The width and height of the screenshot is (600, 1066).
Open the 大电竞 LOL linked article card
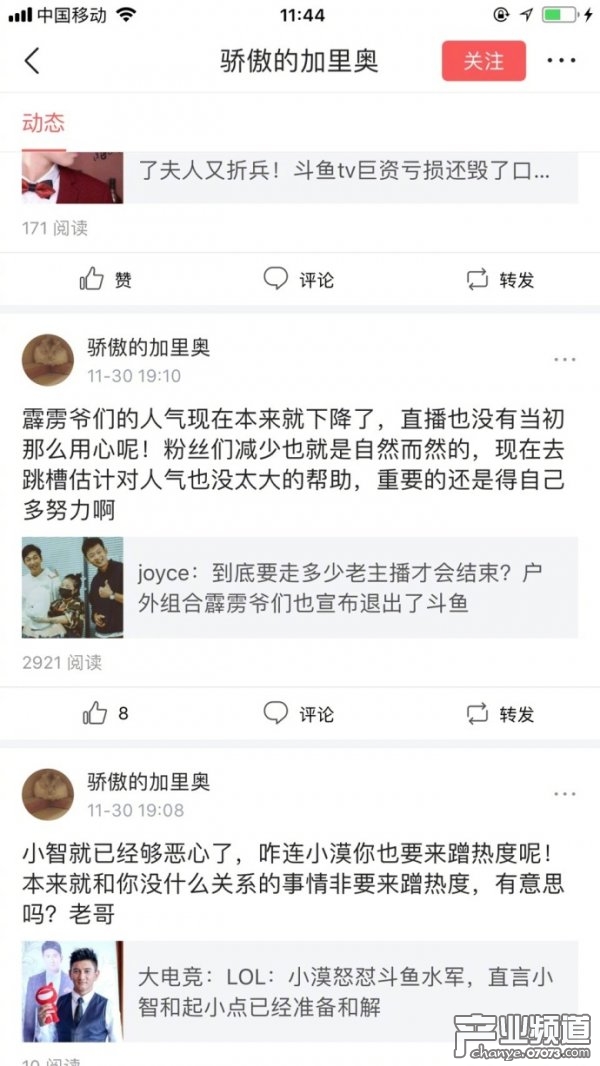300,992
